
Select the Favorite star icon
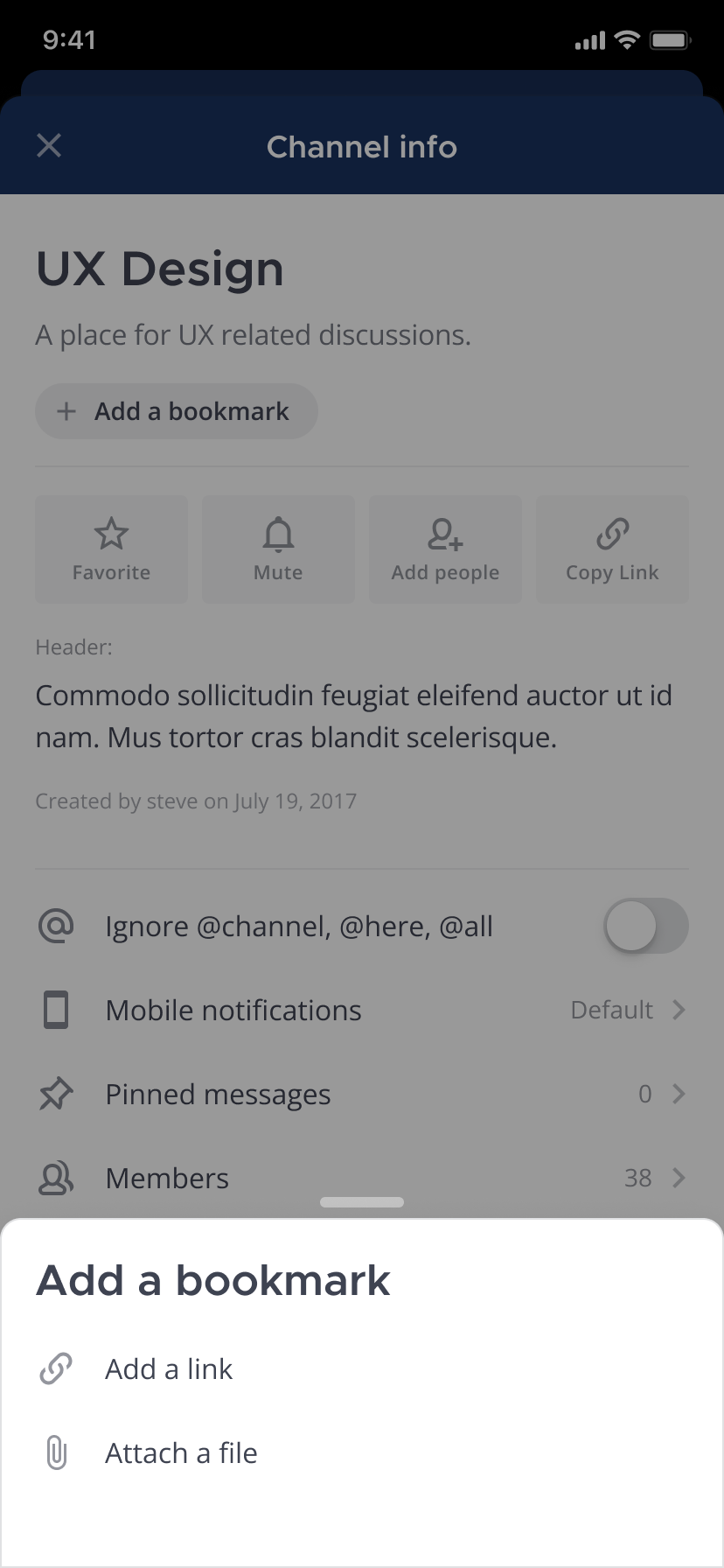pyautogui.click(x=111, y=532)
